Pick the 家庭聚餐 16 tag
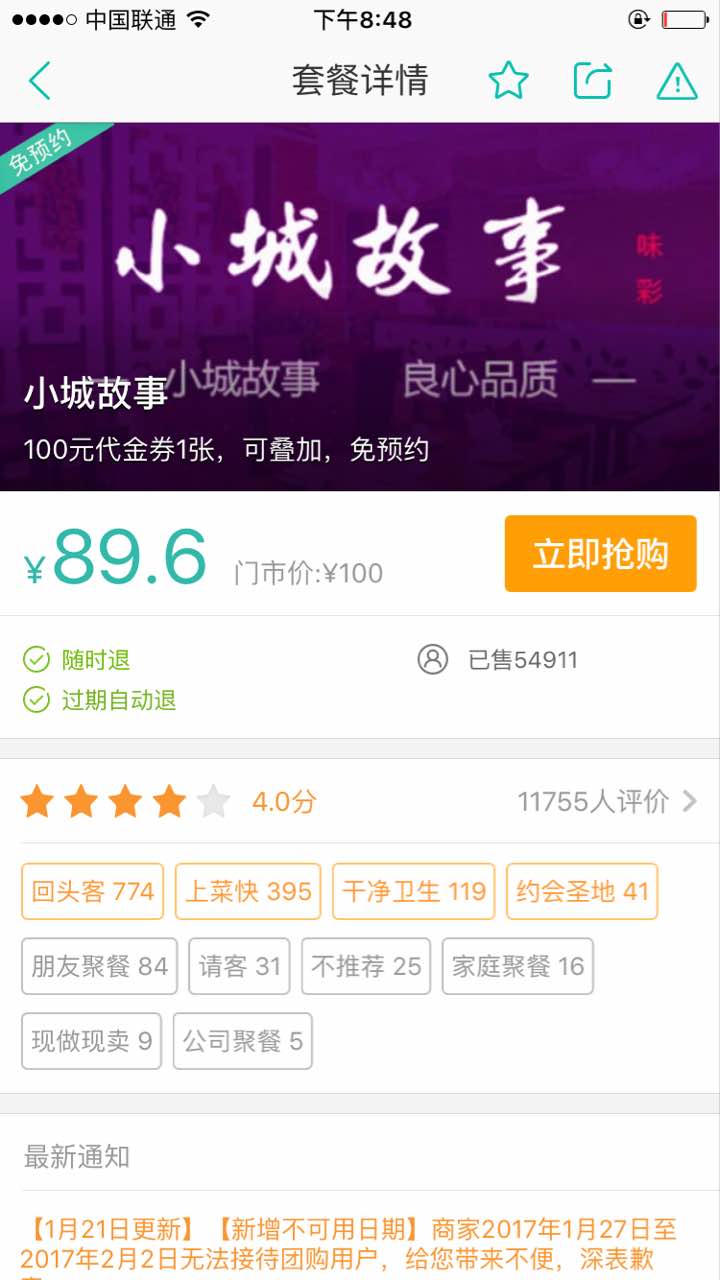Screen dimensions: 720x1280 pos(518,966)
